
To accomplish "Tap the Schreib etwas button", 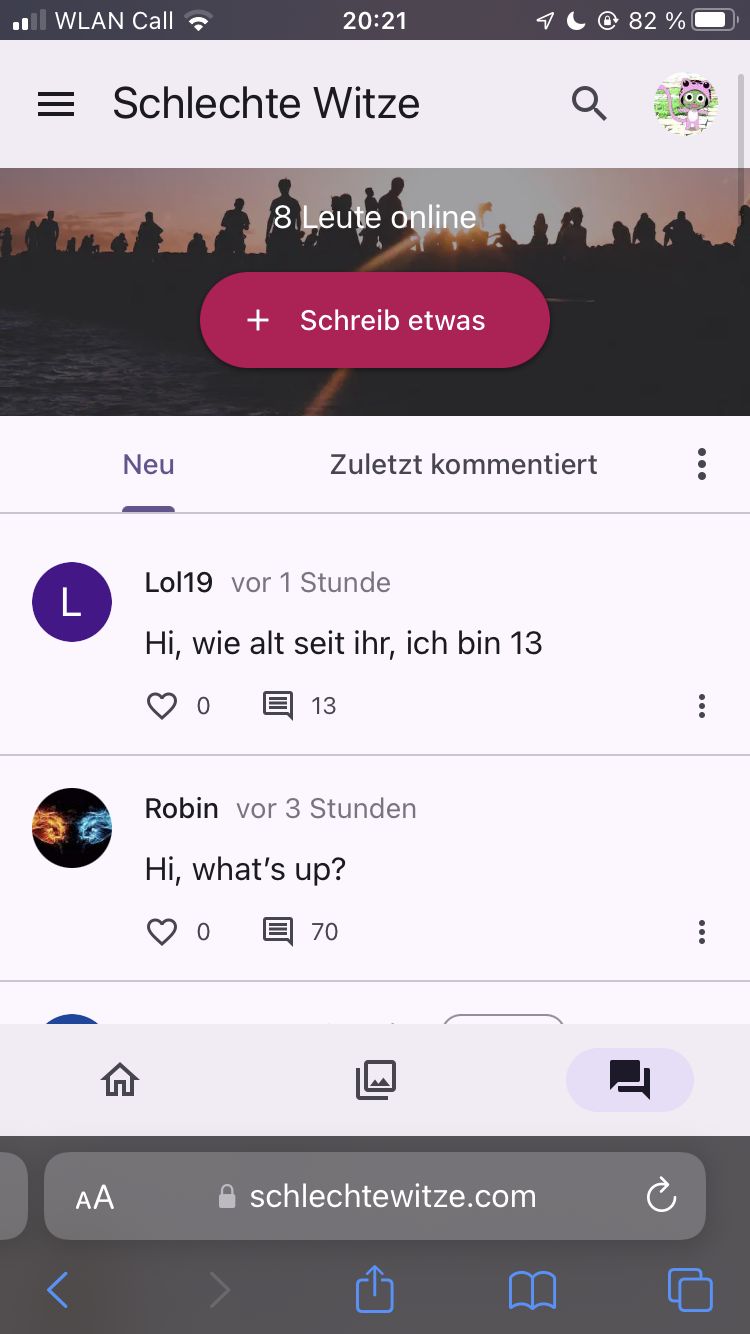I will pyautogui.click(x=375, y=320).
